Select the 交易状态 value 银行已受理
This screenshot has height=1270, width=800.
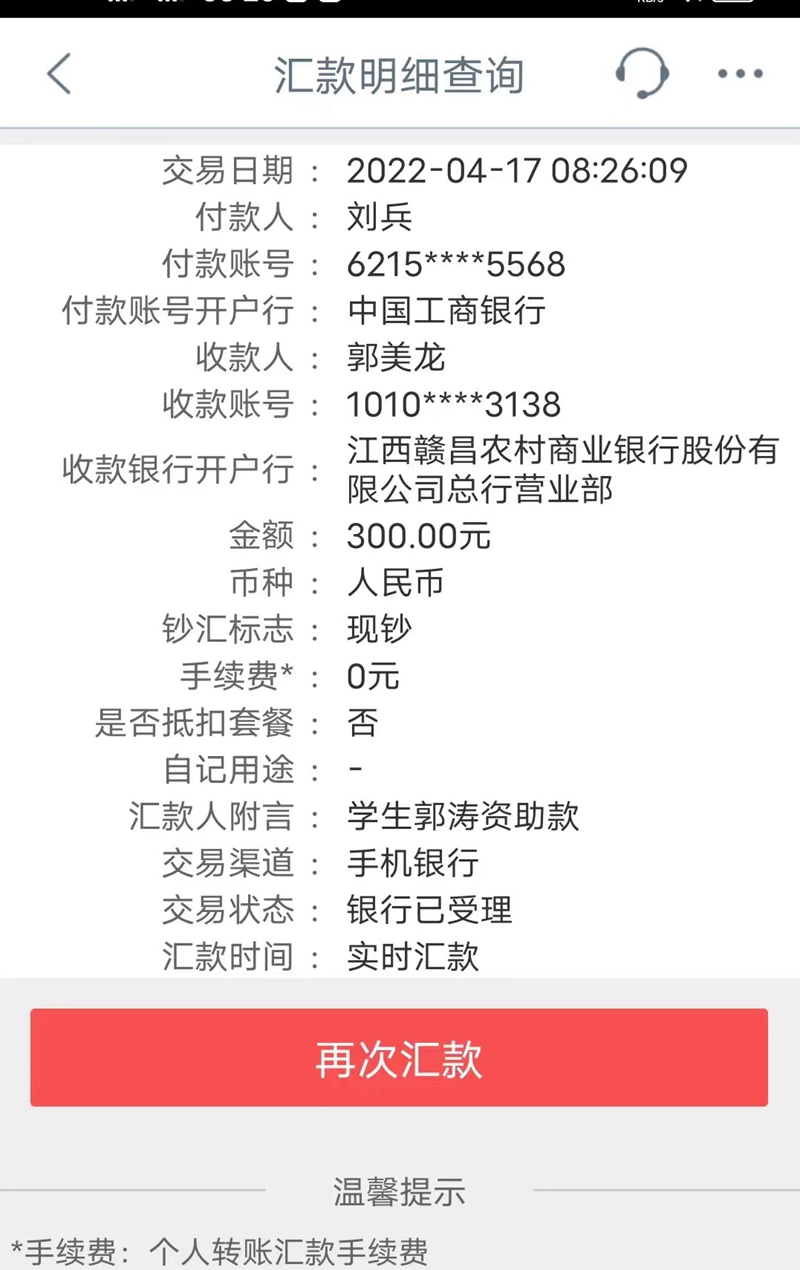click(x=430, y=911)
